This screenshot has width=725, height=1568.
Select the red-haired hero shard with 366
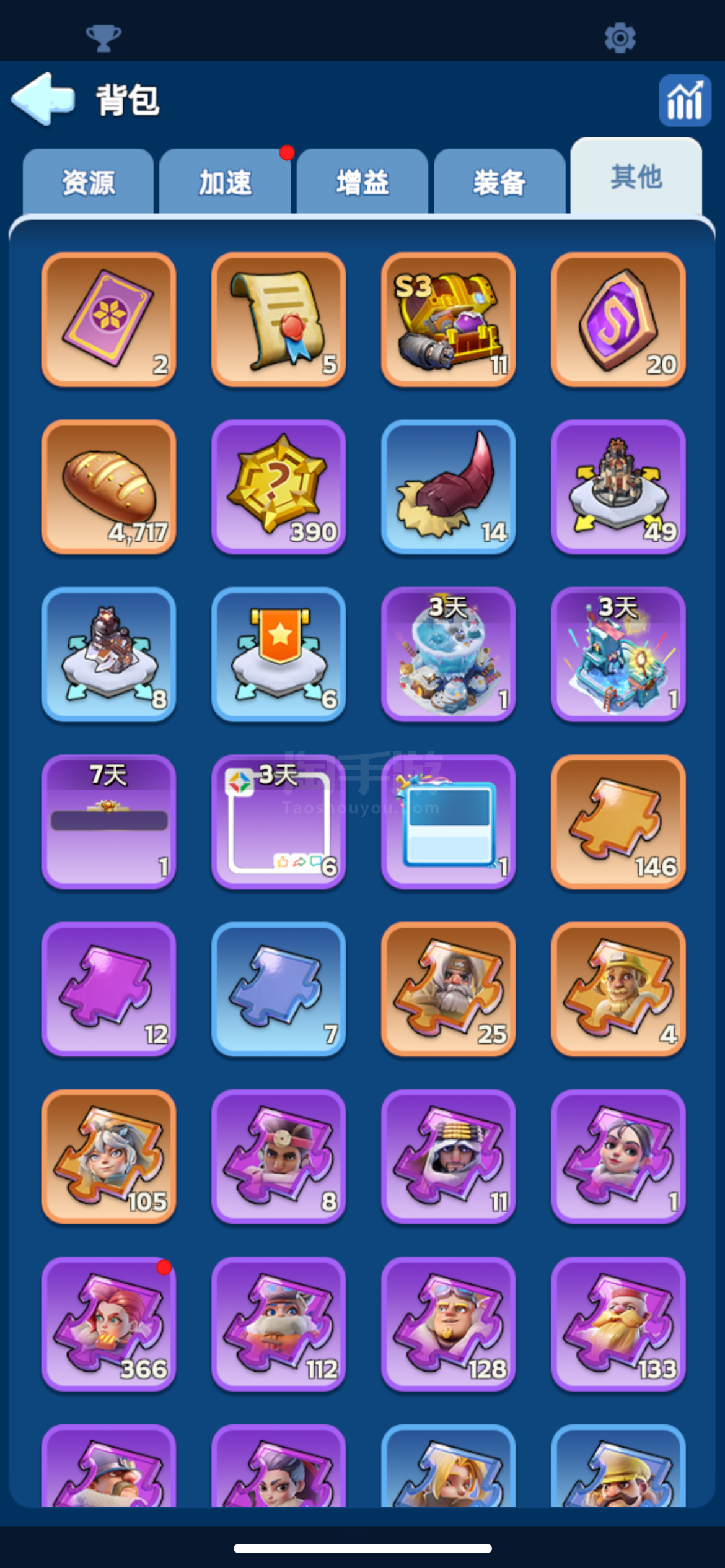tap(108, 1323)
